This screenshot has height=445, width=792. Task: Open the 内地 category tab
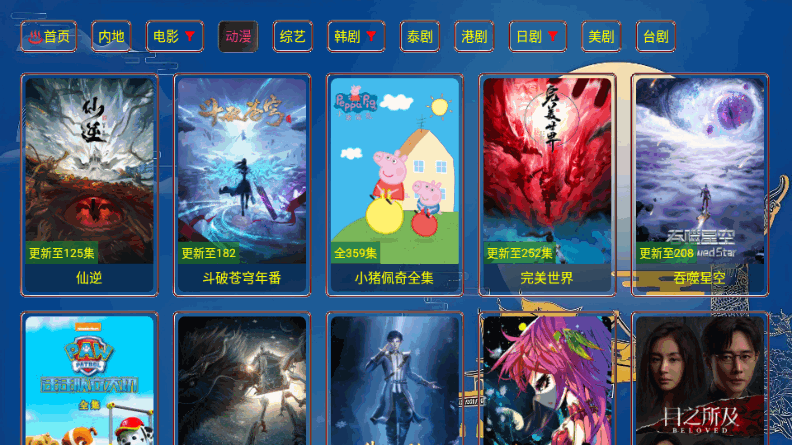[x=111, y=37]
